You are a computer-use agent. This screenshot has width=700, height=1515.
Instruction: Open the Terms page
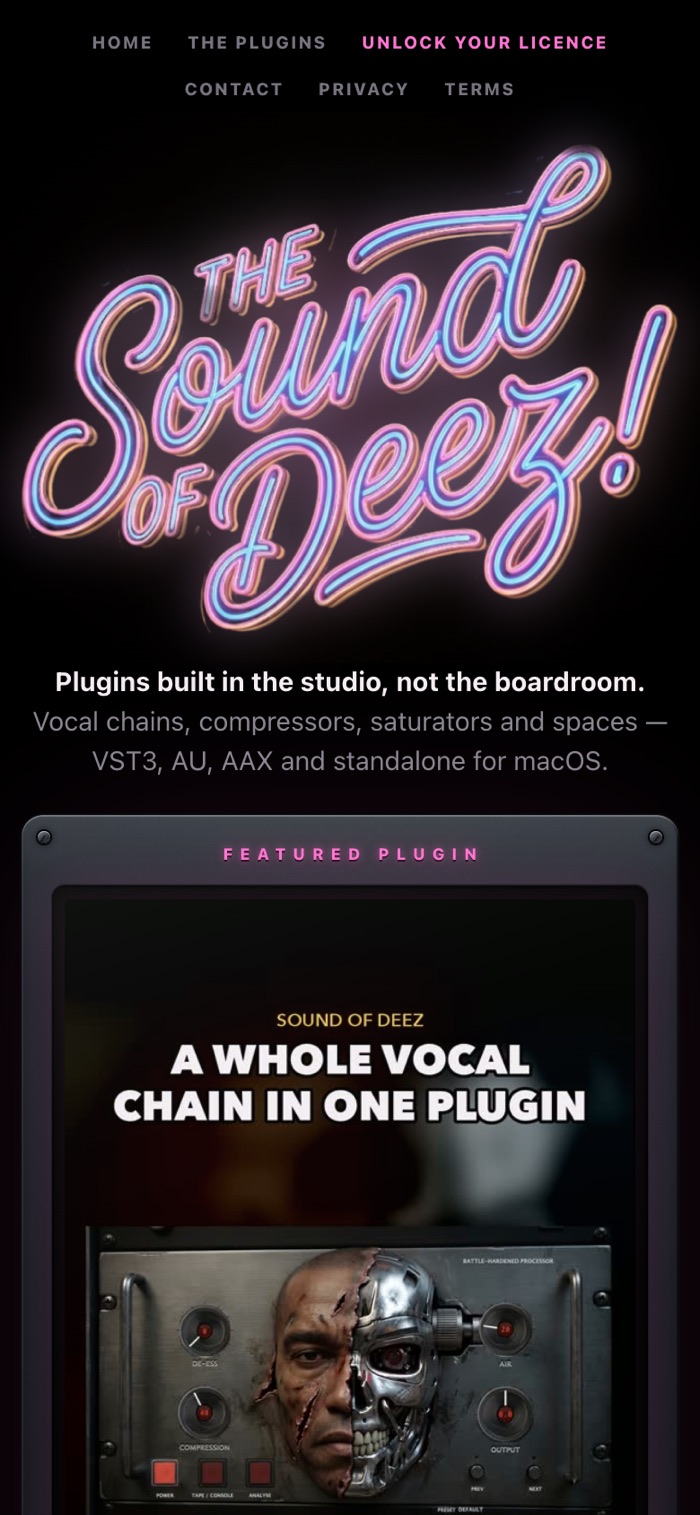click(479, 89)
